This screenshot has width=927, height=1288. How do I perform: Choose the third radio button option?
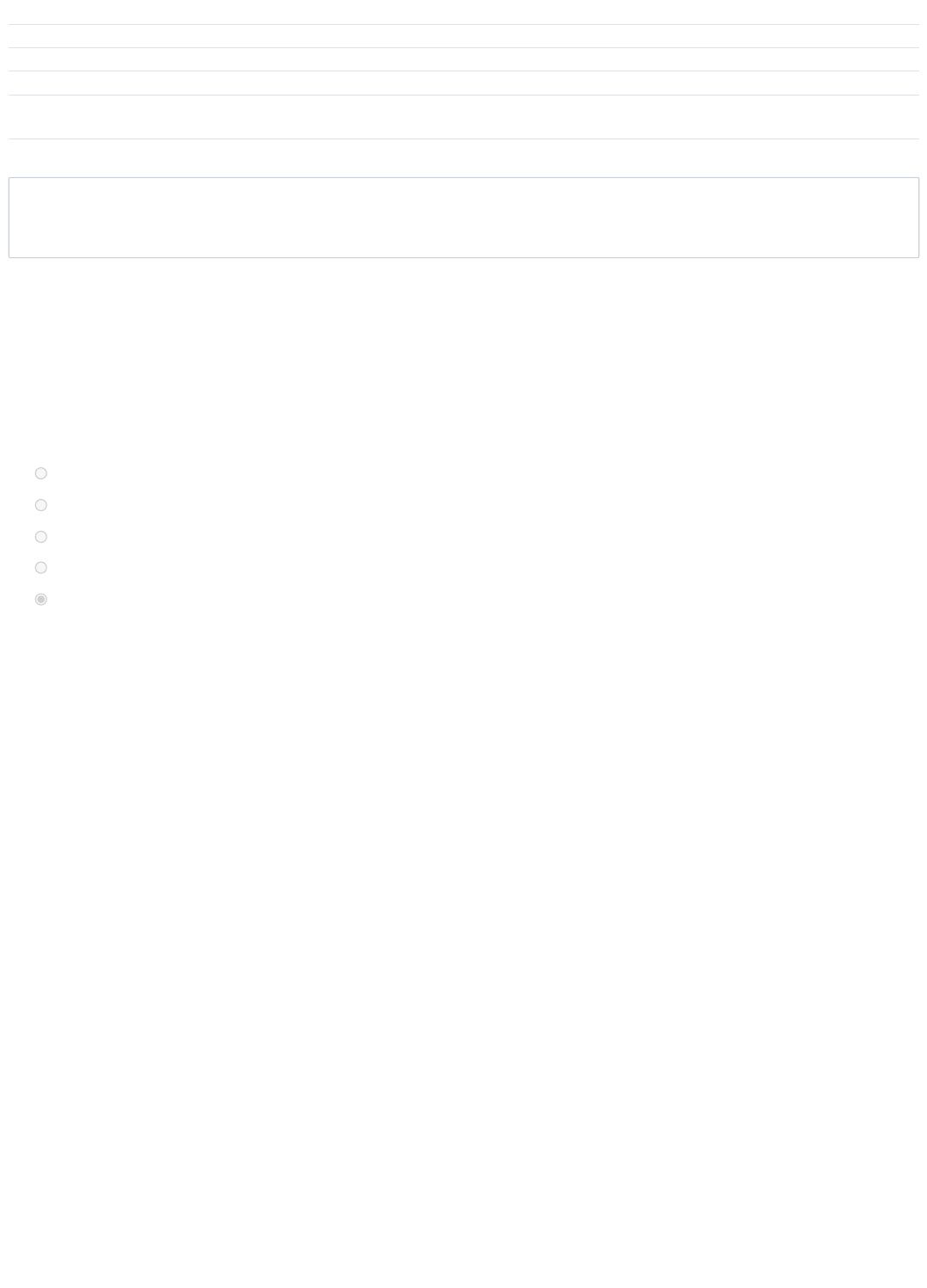click(40, 537)
